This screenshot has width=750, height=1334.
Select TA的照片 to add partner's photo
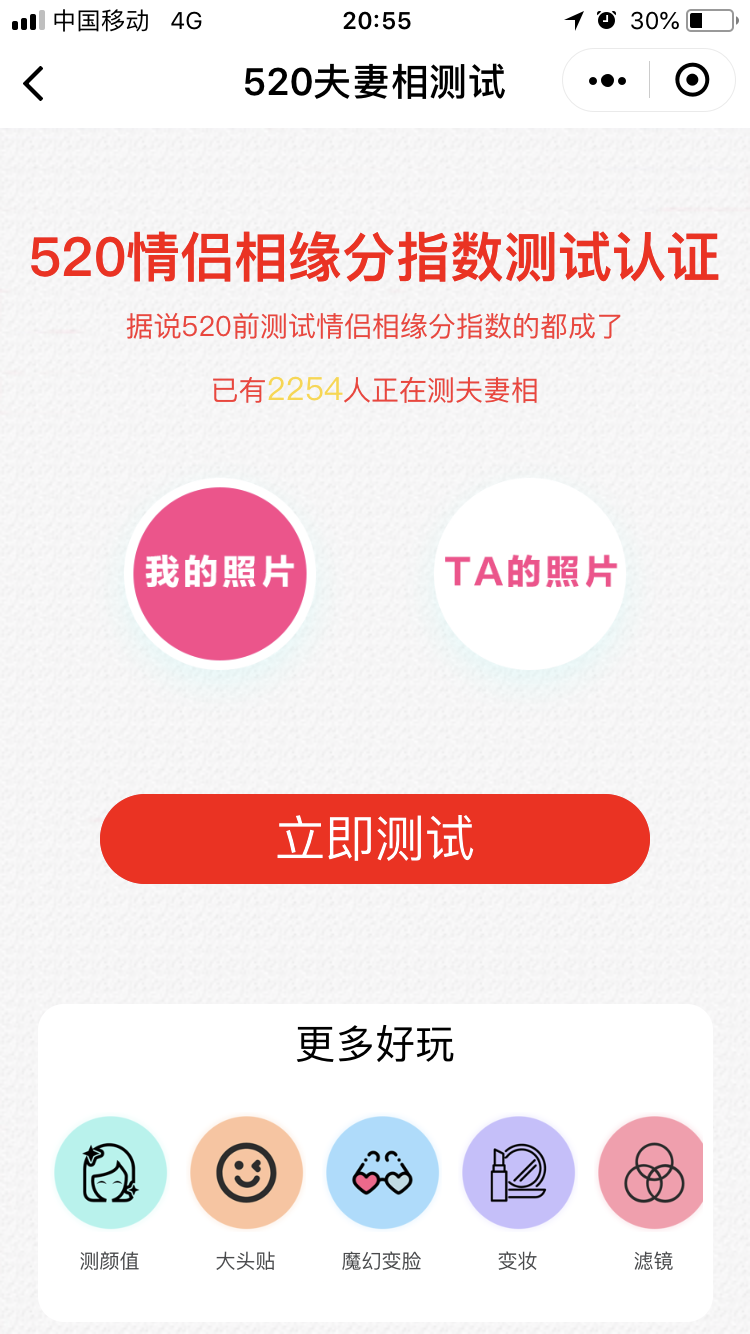point(530,573)
